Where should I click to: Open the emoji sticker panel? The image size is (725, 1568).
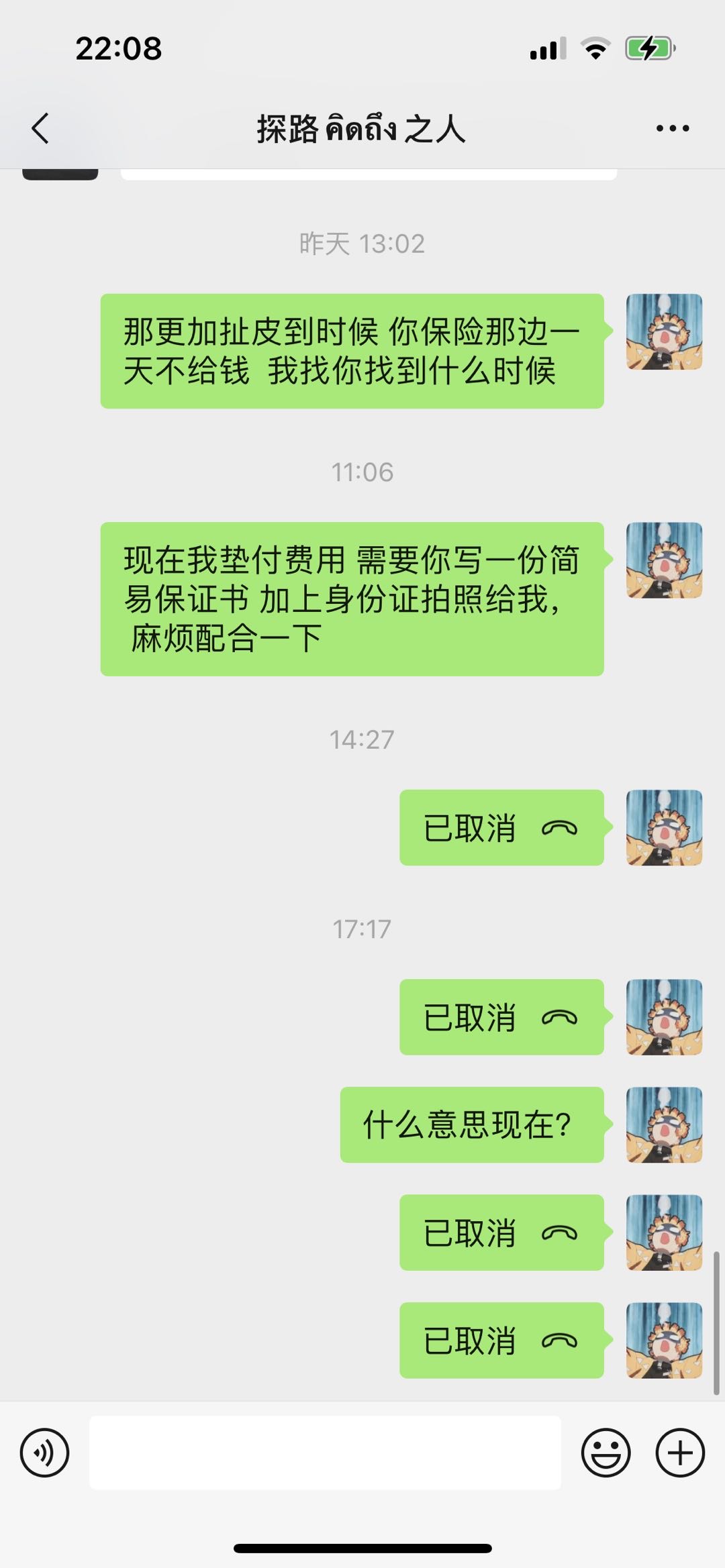pyautogui.click(x=606, y=1453)
